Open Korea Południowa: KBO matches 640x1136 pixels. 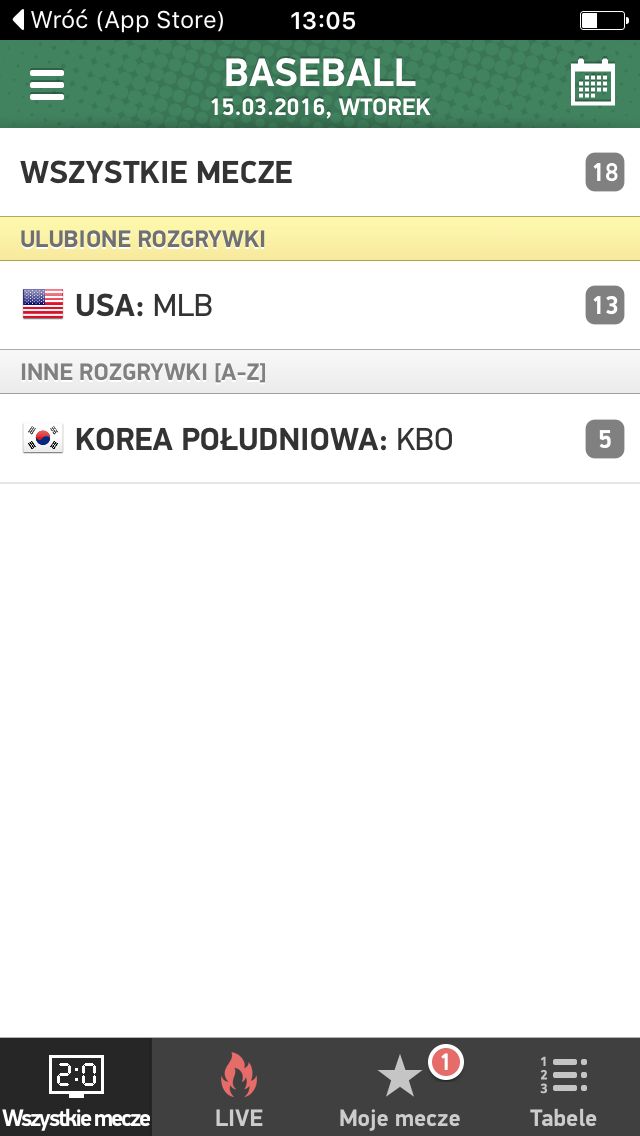[x=320, y=439]
